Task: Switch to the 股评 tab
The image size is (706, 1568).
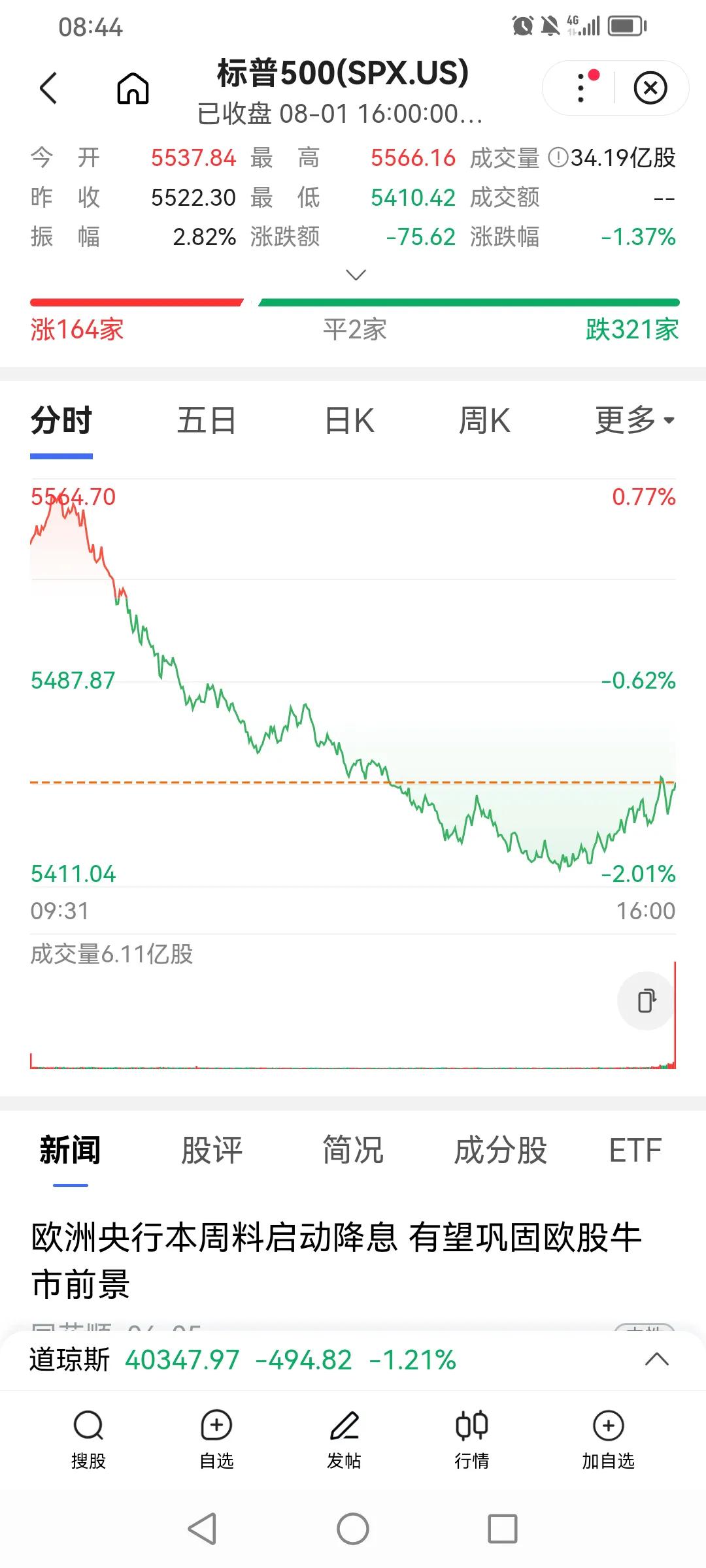Action: coord(212,1151)
